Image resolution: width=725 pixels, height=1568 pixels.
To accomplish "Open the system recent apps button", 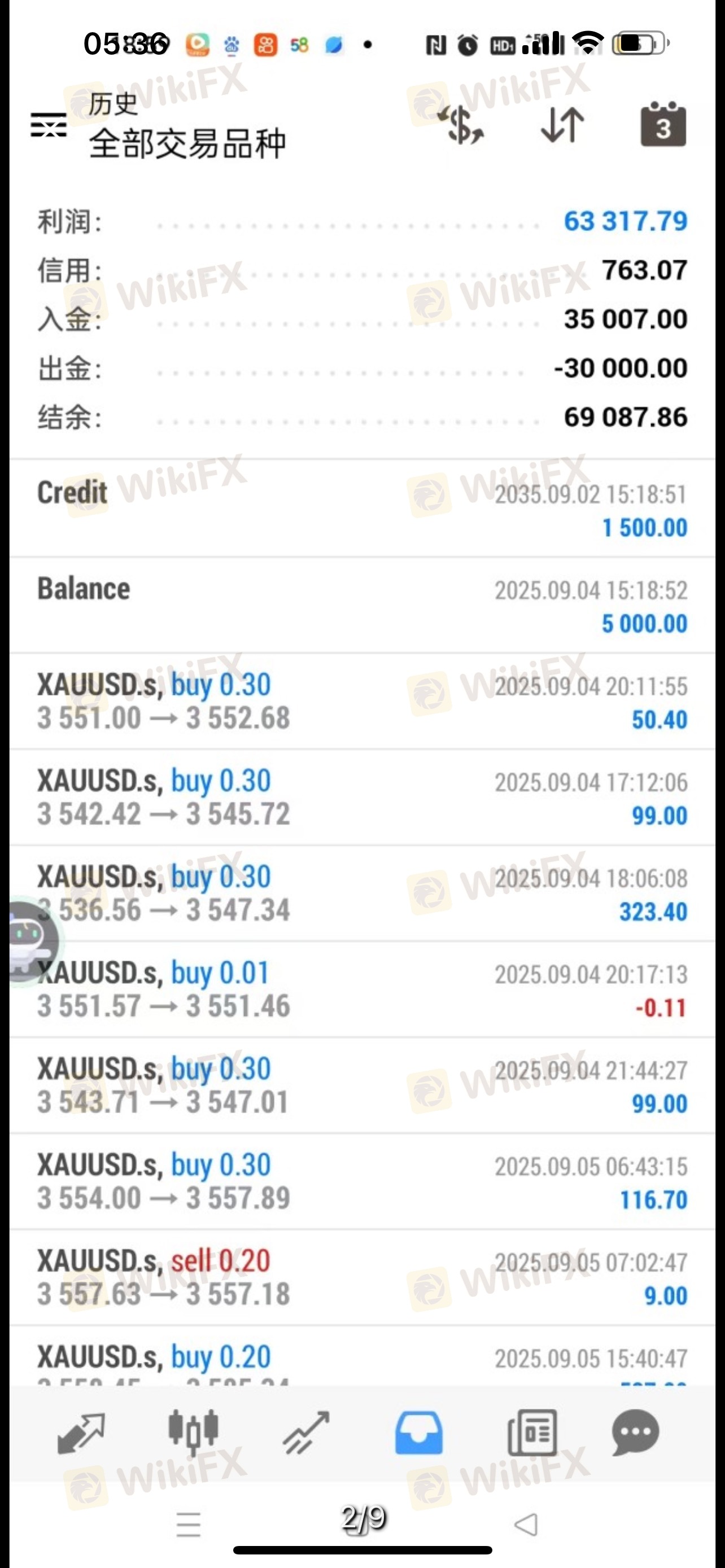I will 189,1524.
